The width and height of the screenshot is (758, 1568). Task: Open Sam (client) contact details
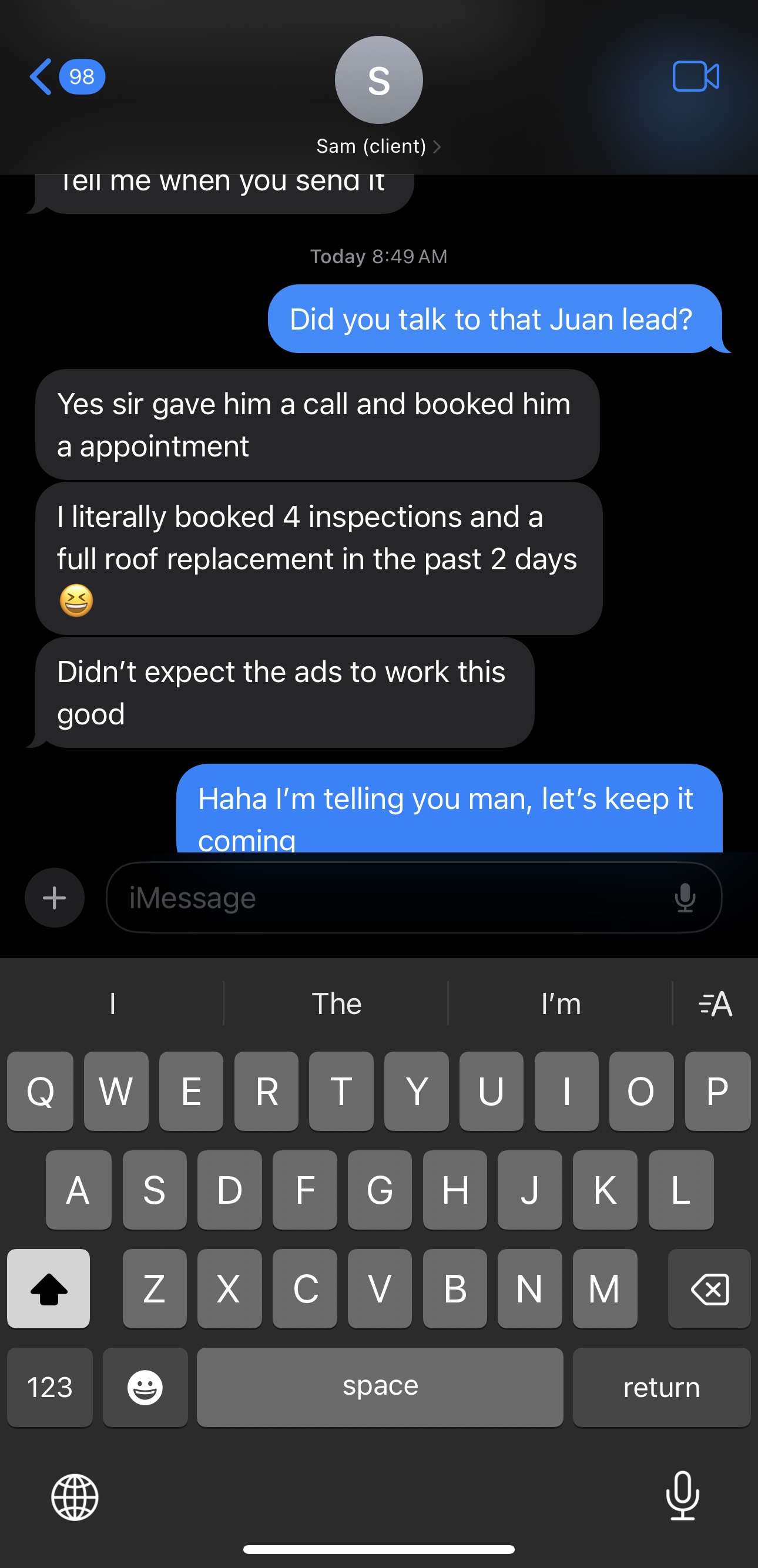378,146
